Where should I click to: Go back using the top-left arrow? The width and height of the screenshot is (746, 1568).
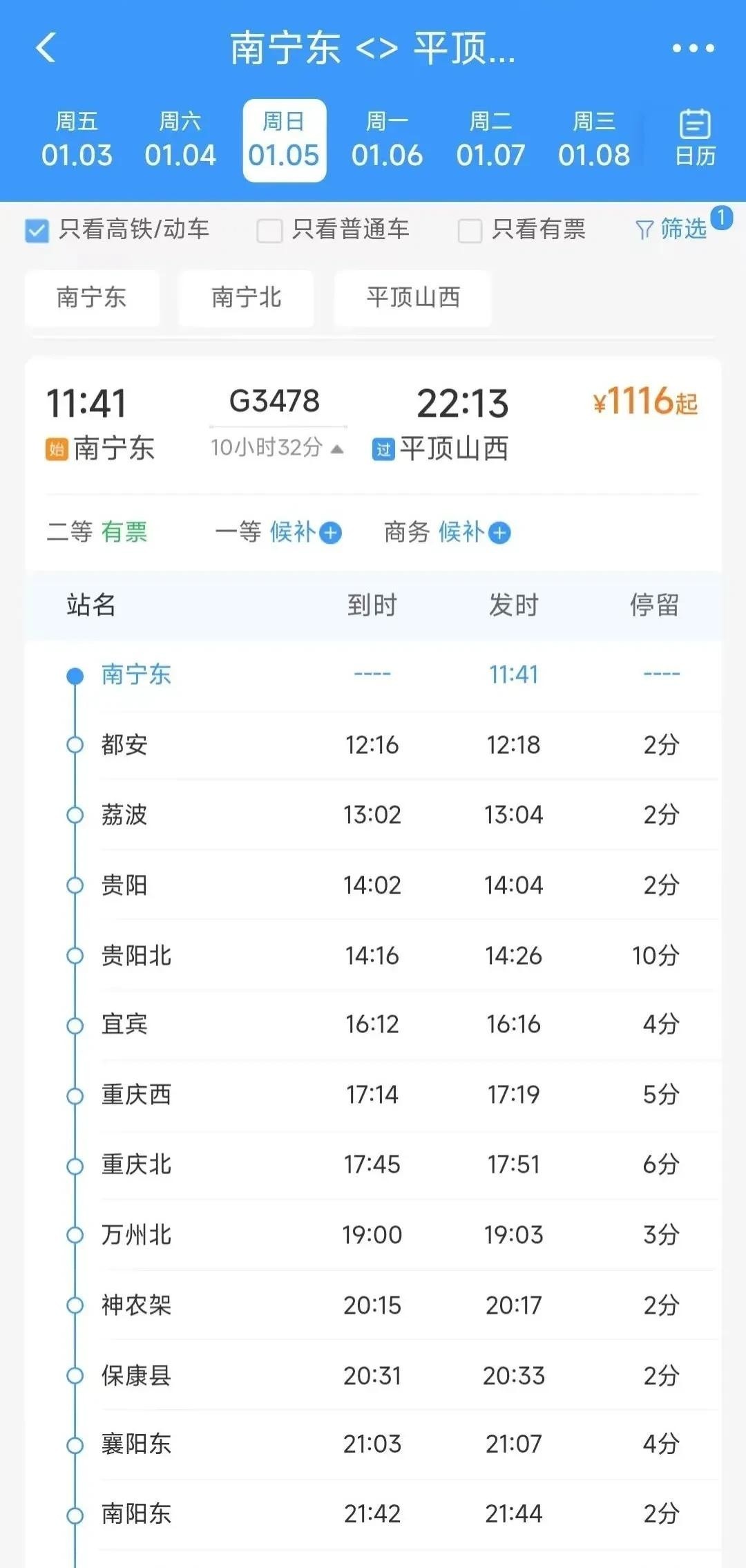coord(46,48)
